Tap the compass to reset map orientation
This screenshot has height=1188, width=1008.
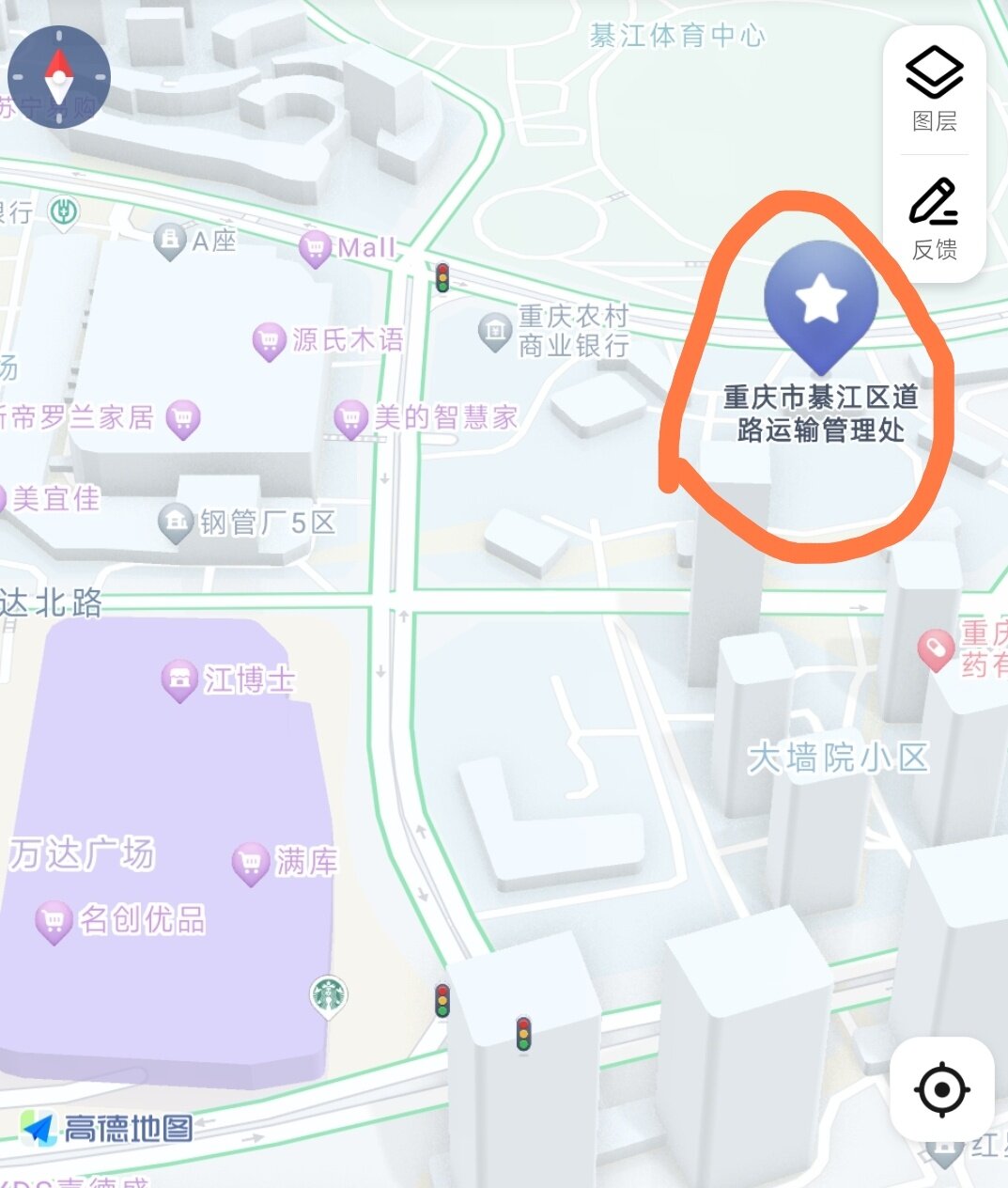click(59, 77)
